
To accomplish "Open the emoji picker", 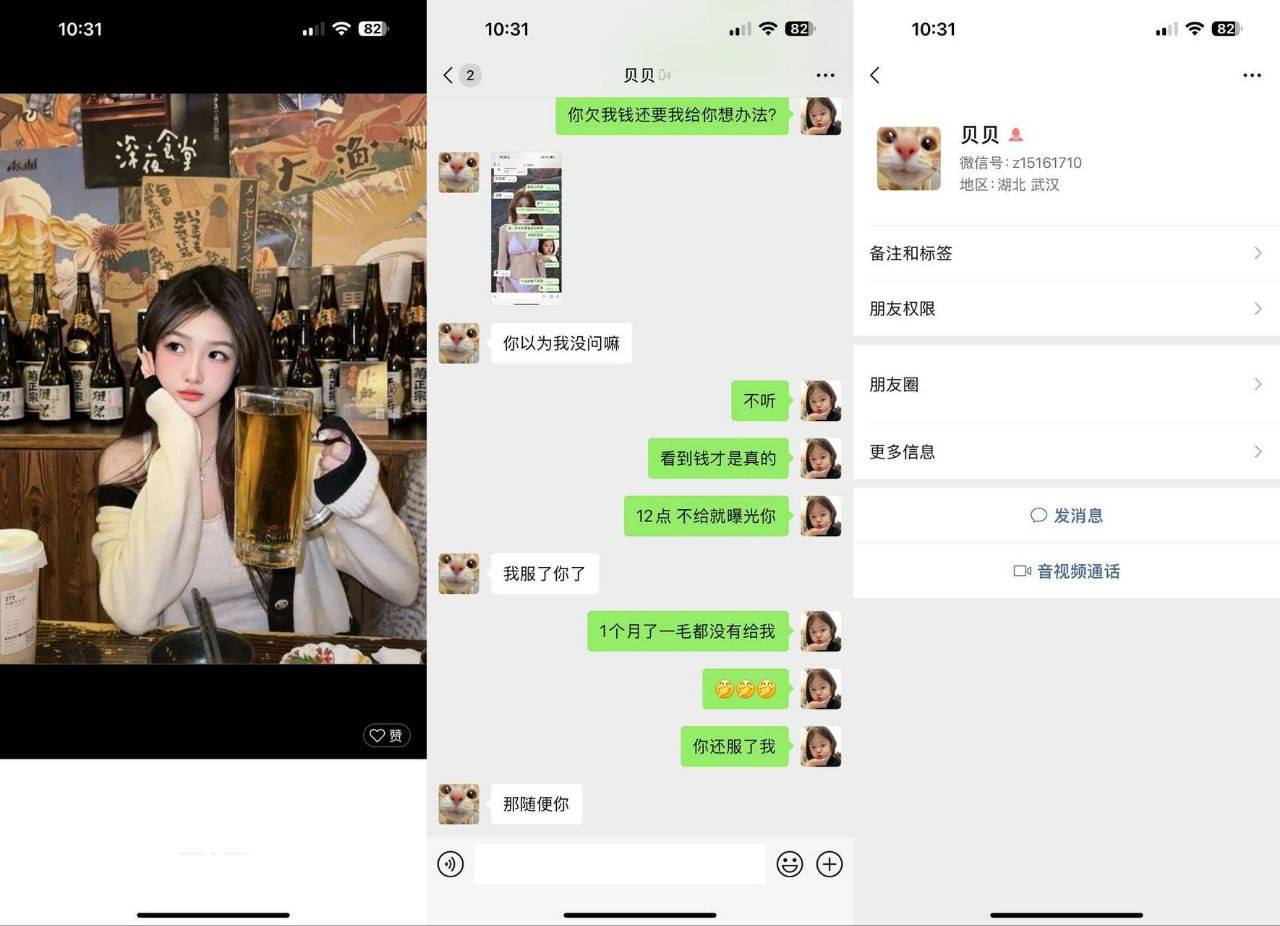I will tap(790, 864).
